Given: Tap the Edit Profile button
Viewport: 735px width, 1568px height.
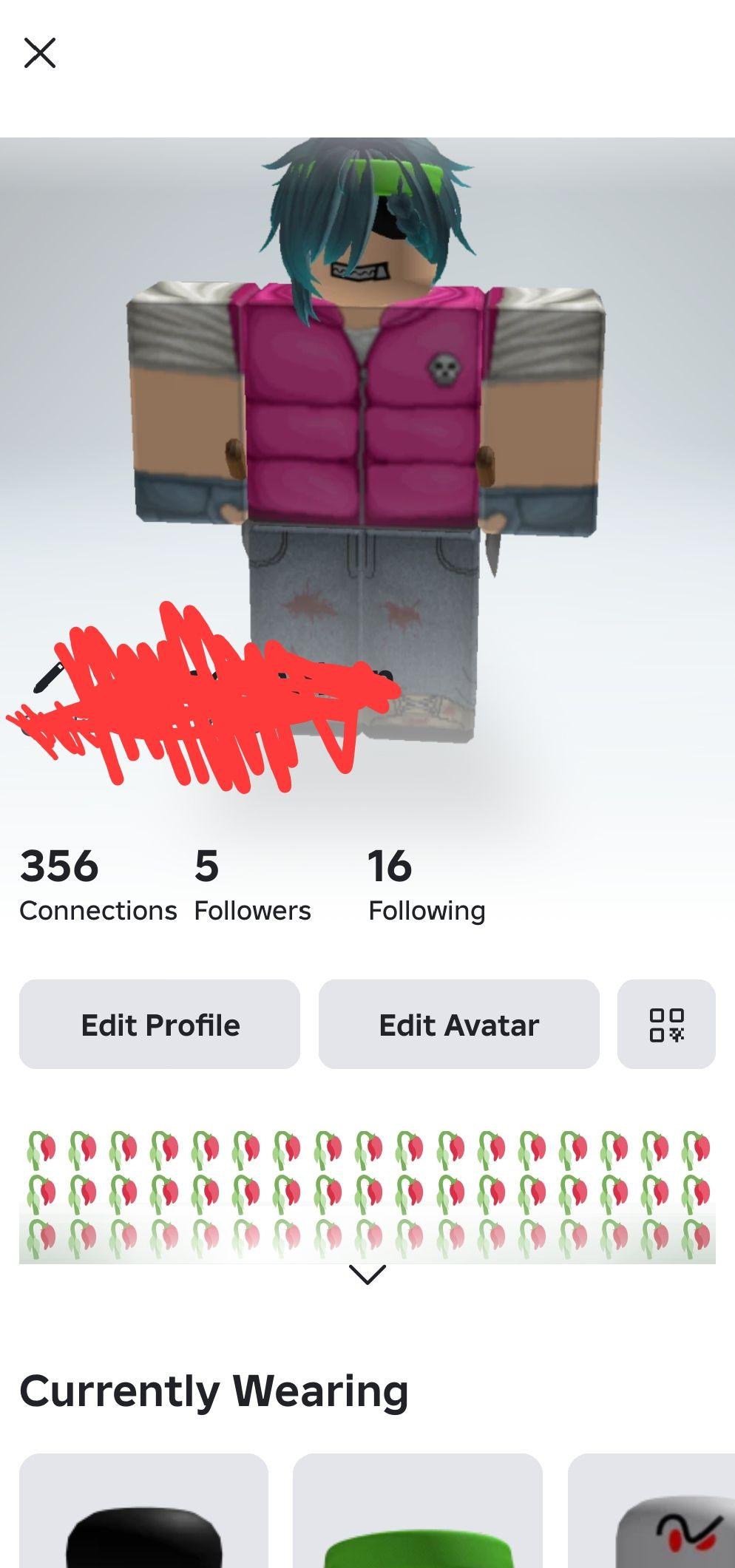Looking at the screenshot, I should point(160,1024).
